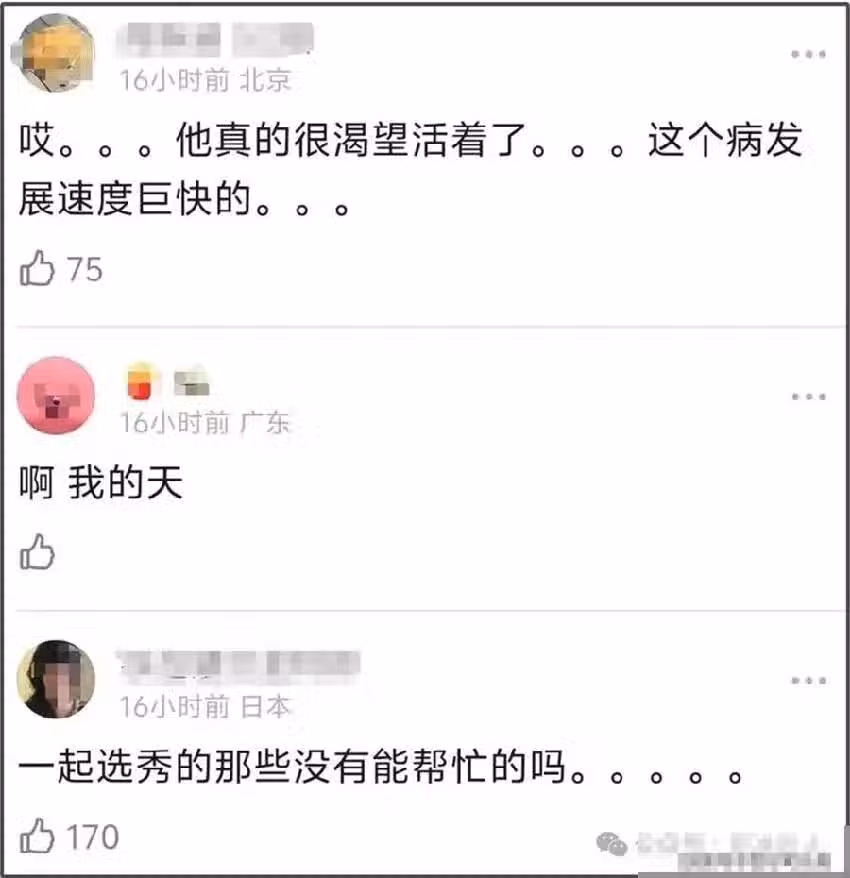This screenshot has width=850, height=878.
Task: Visit the 日本 commenter's profile picture
Action: (56, 680)
